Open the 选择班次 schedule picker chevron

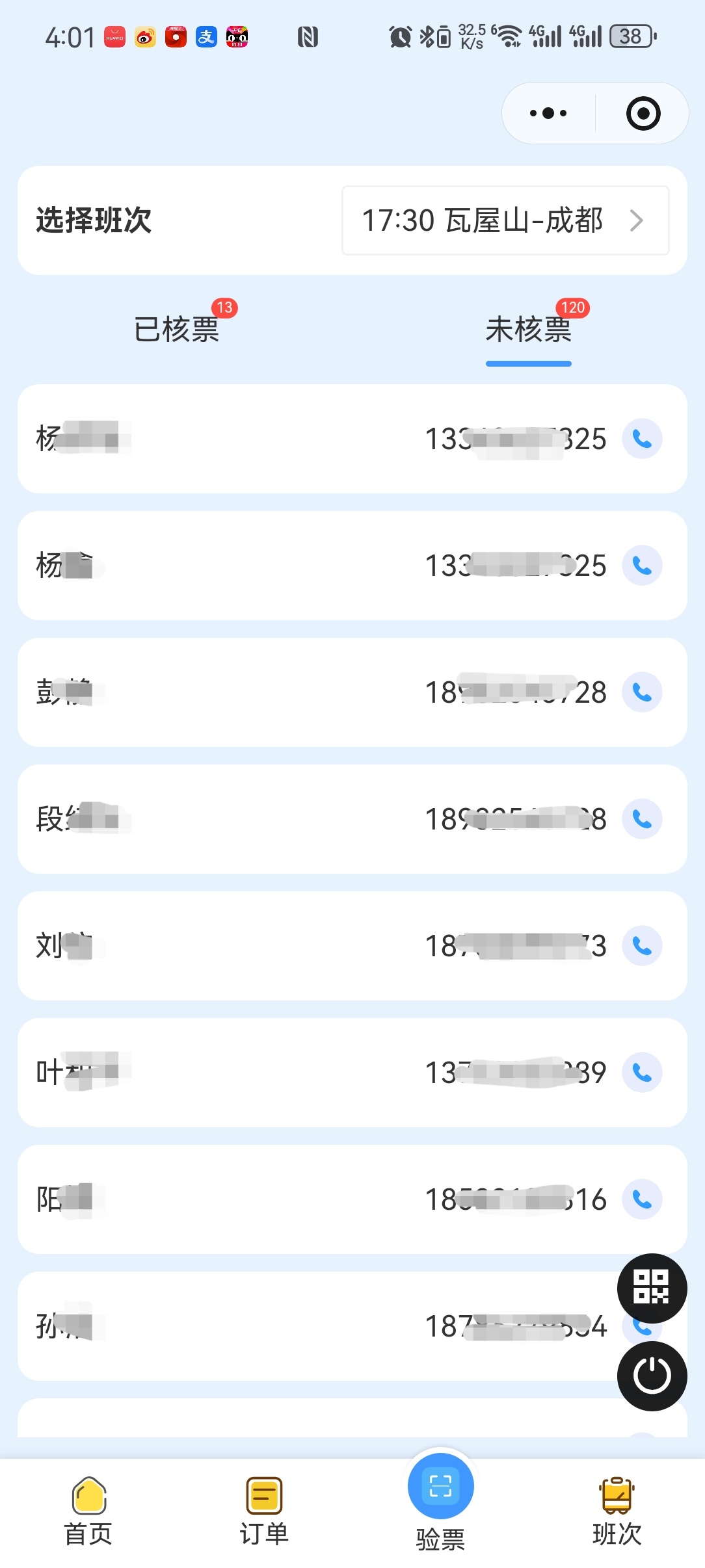pyautogui.click(x=637, y=221)
